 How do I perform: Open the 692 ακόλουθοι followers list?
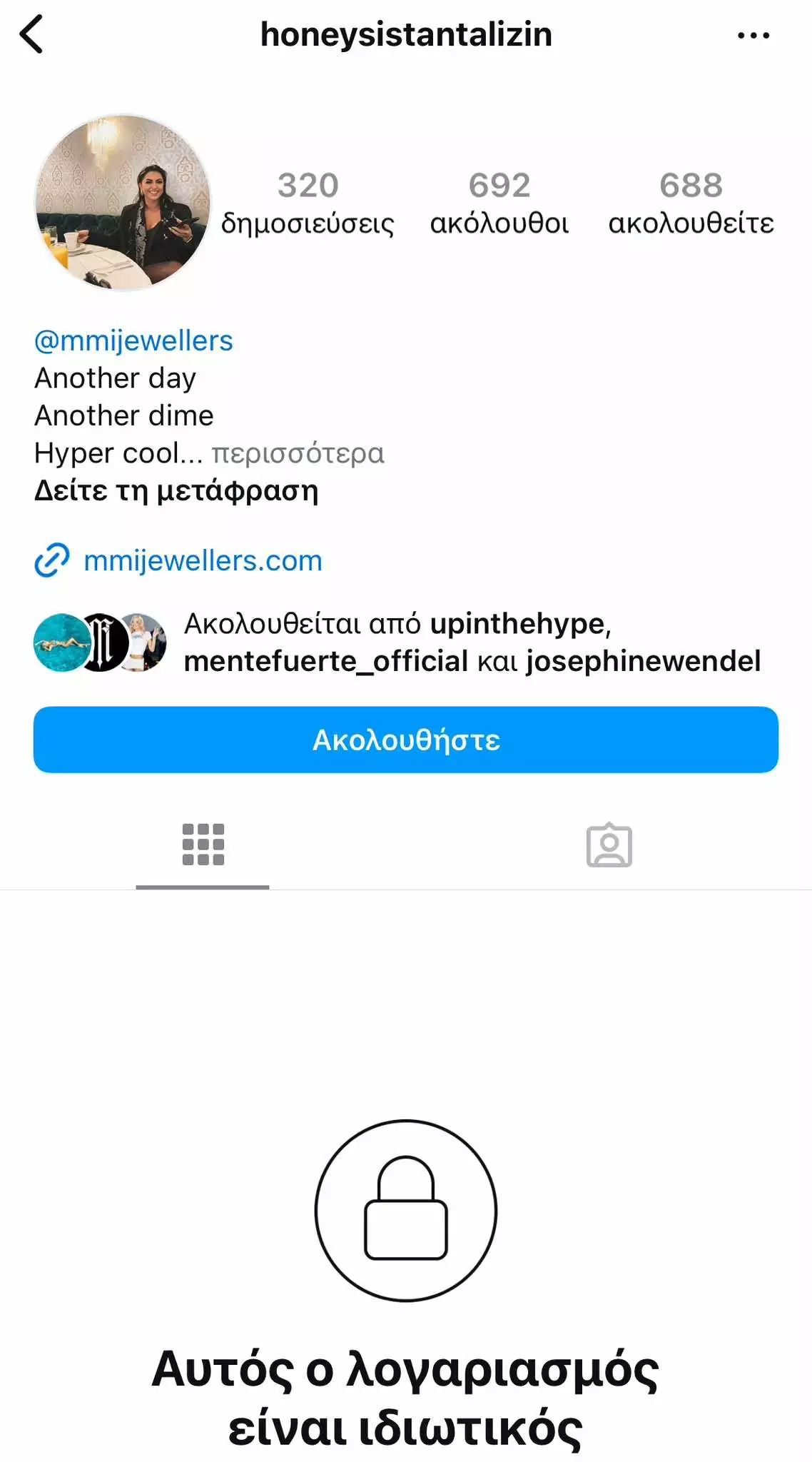(x=499, y=203)
